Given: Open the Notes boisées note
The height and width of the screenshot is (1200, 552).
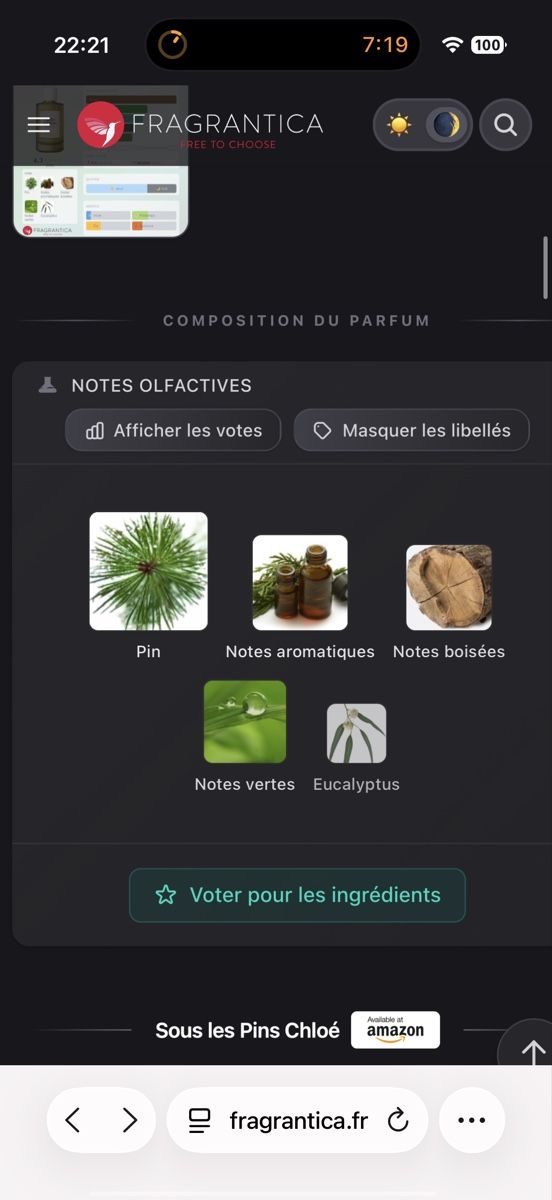Looking at the screenshot, I should [449, 602].
